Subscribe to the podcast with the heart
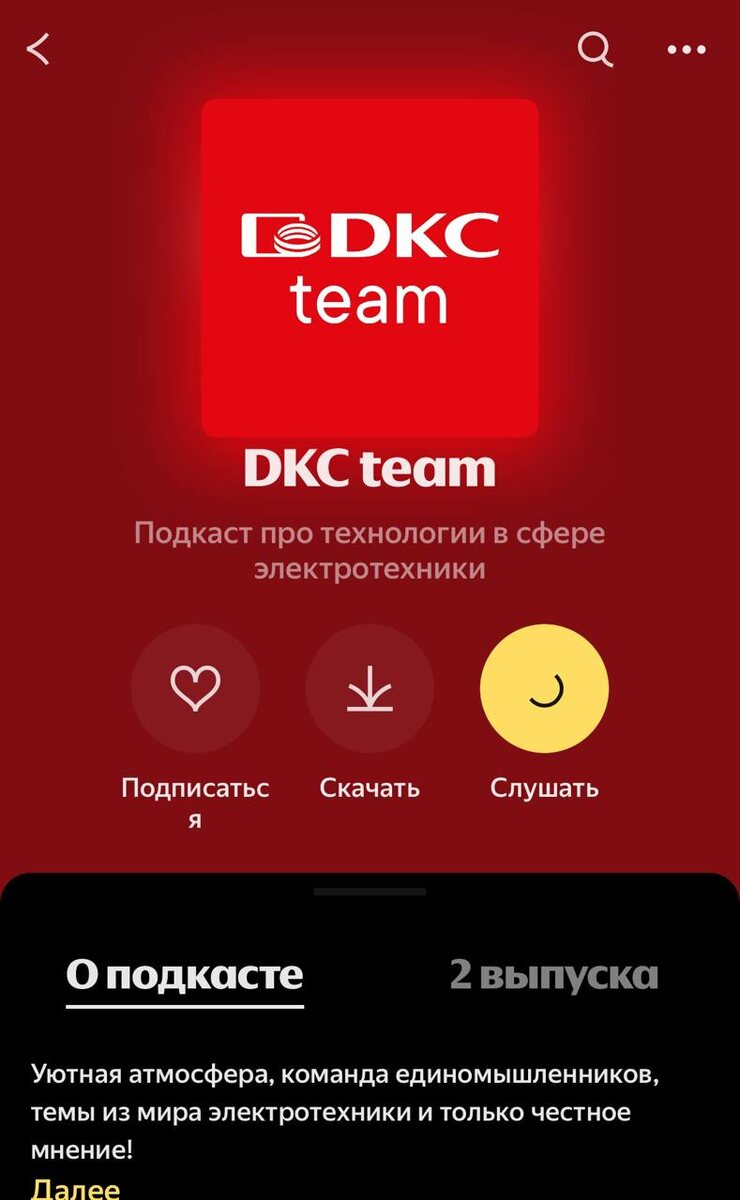Image resolution: width=740 pixels, height=1200 pixels. point(195,689)
